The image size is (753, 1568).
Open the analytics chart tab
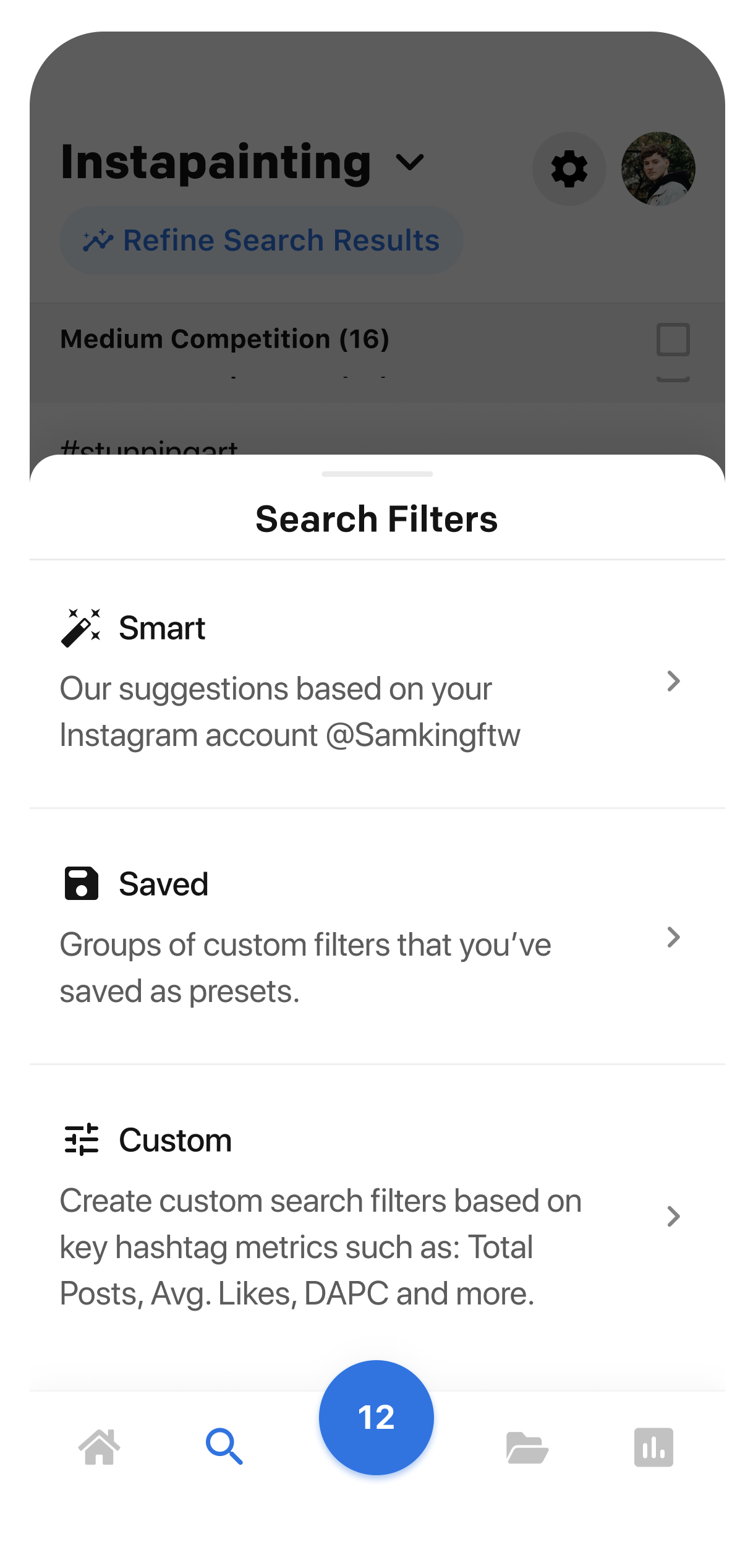653,1447
